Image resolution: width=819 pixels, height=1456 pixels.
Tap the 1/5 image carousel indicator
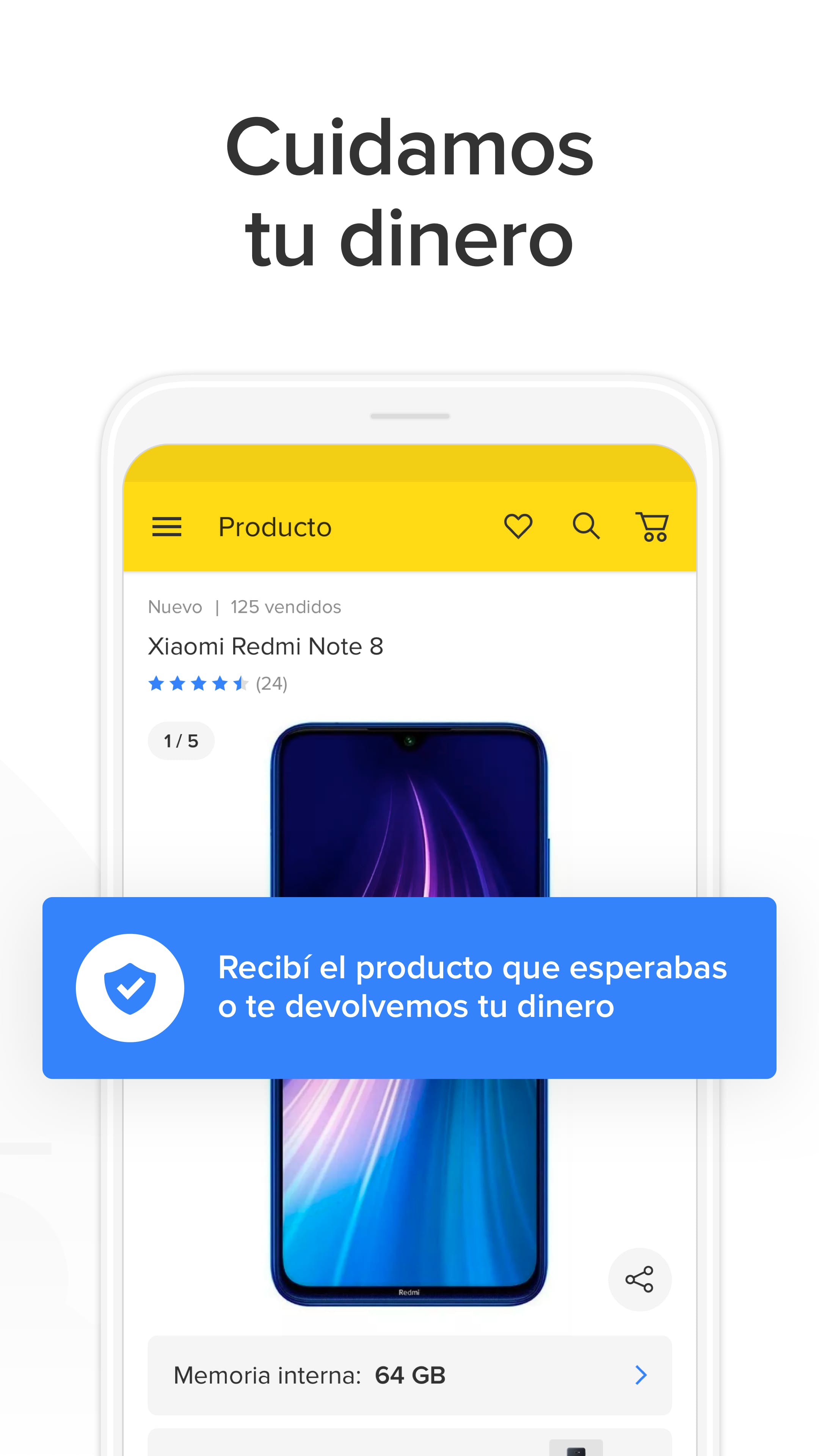point(180,741)
